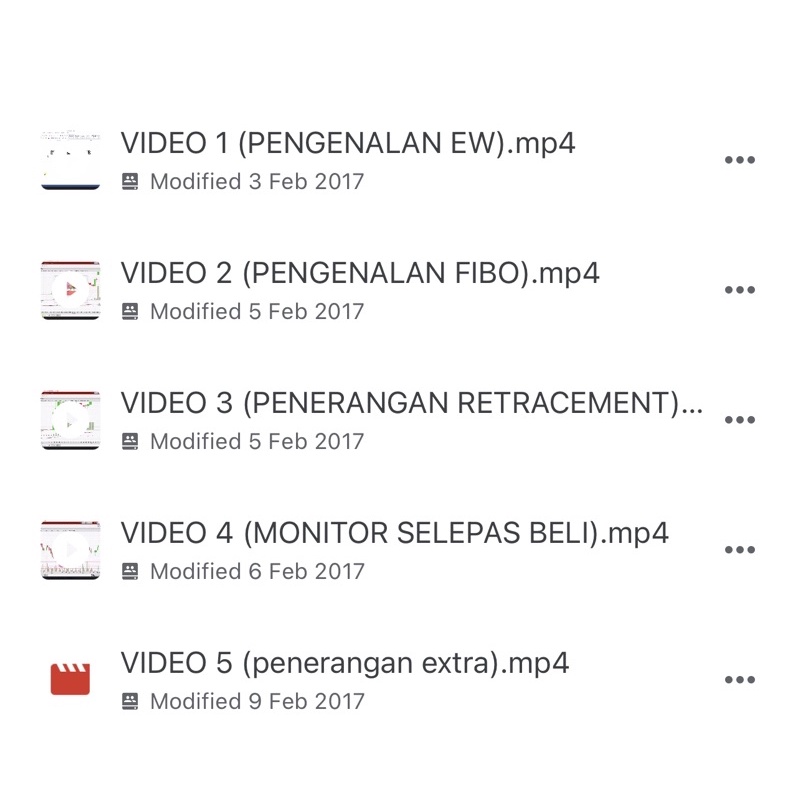This screenshot has width=800, height=800.
Task: Show the overflow menu for VIDEO 3
Action: click(739, 420)
